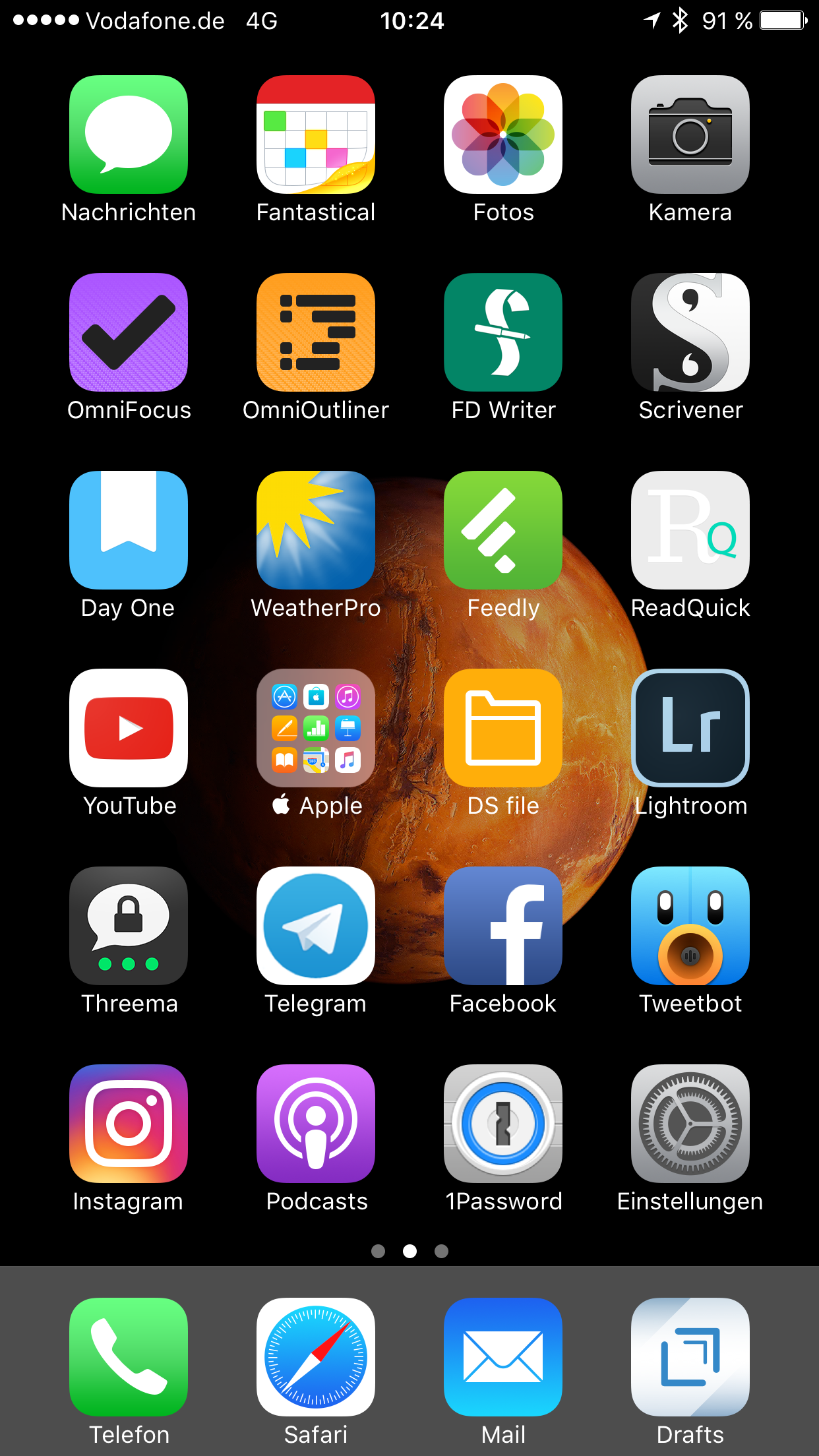Open the Podcasts app

pos(316,1124)
